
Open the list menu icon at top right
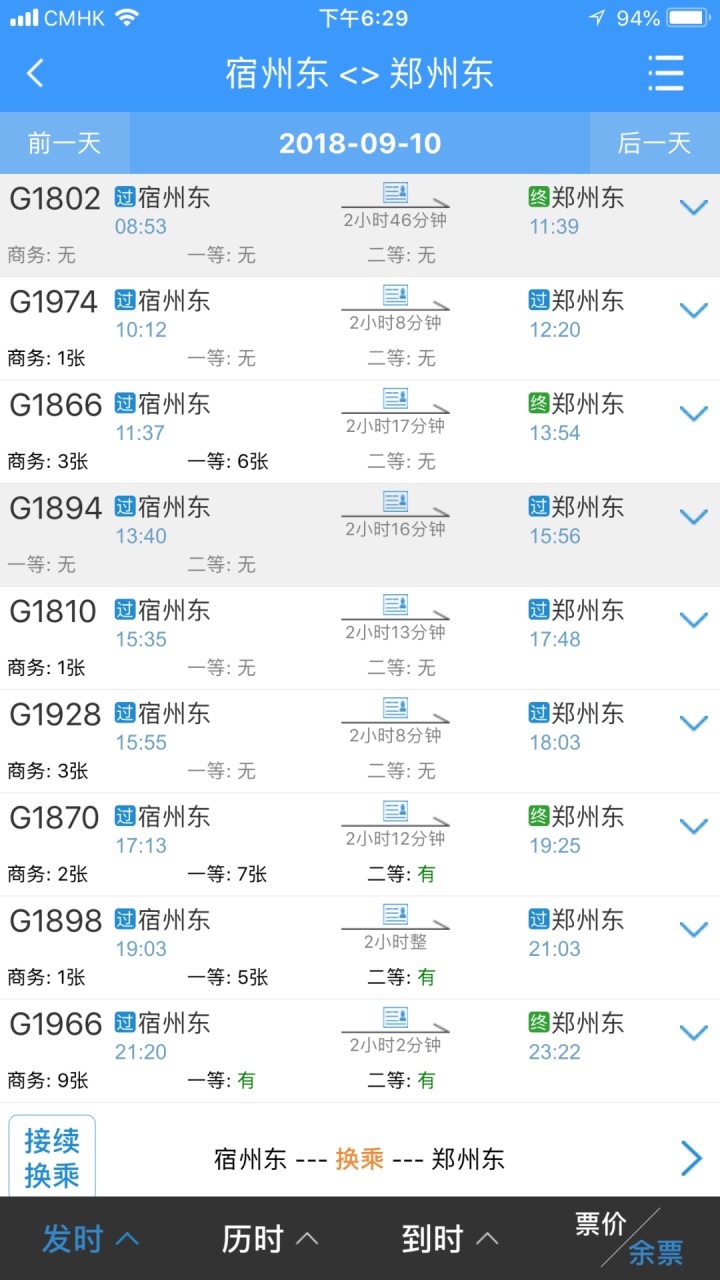tap(665, 73)
